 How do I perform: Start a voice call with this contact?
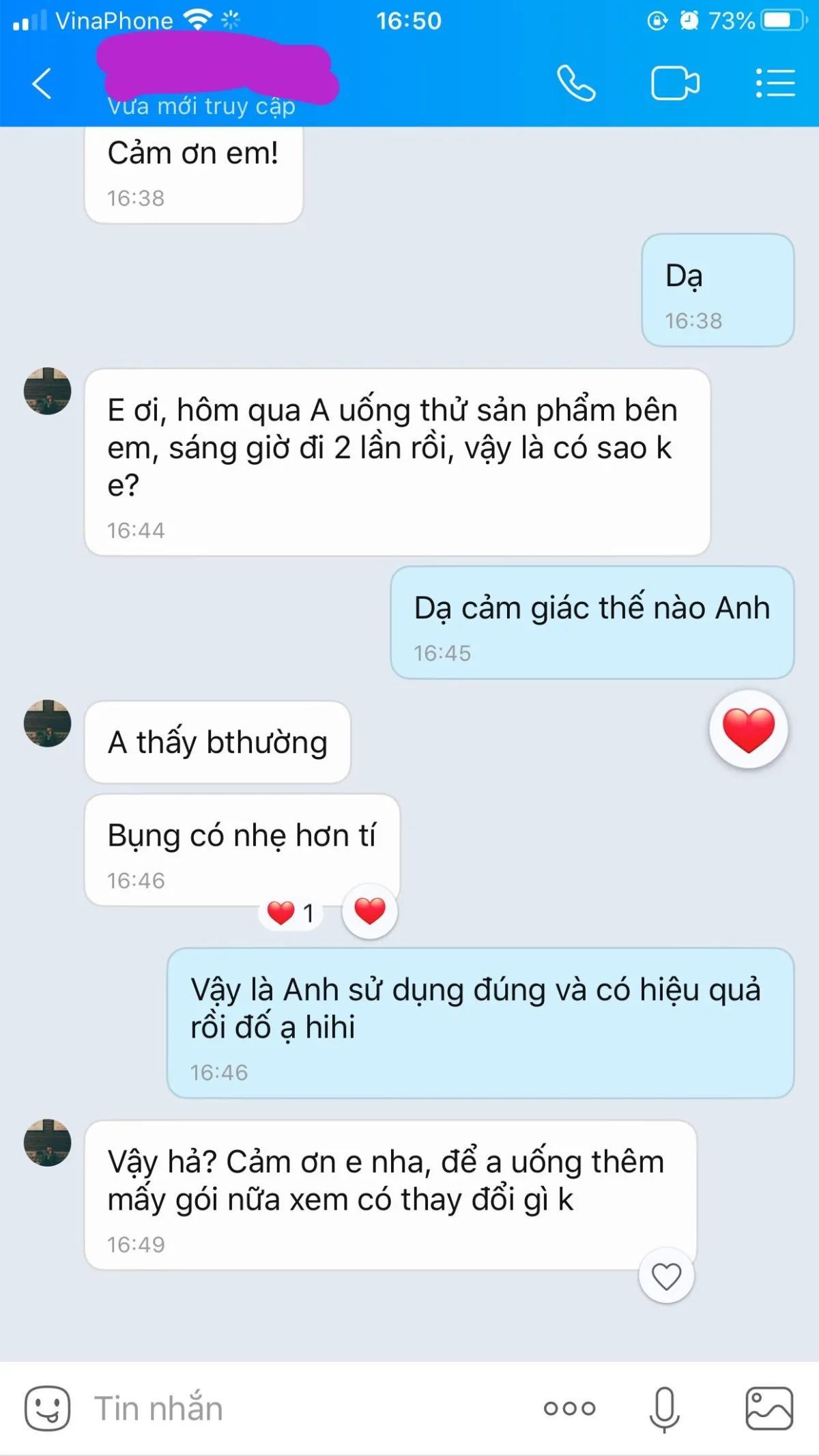[x=576, y=84]
